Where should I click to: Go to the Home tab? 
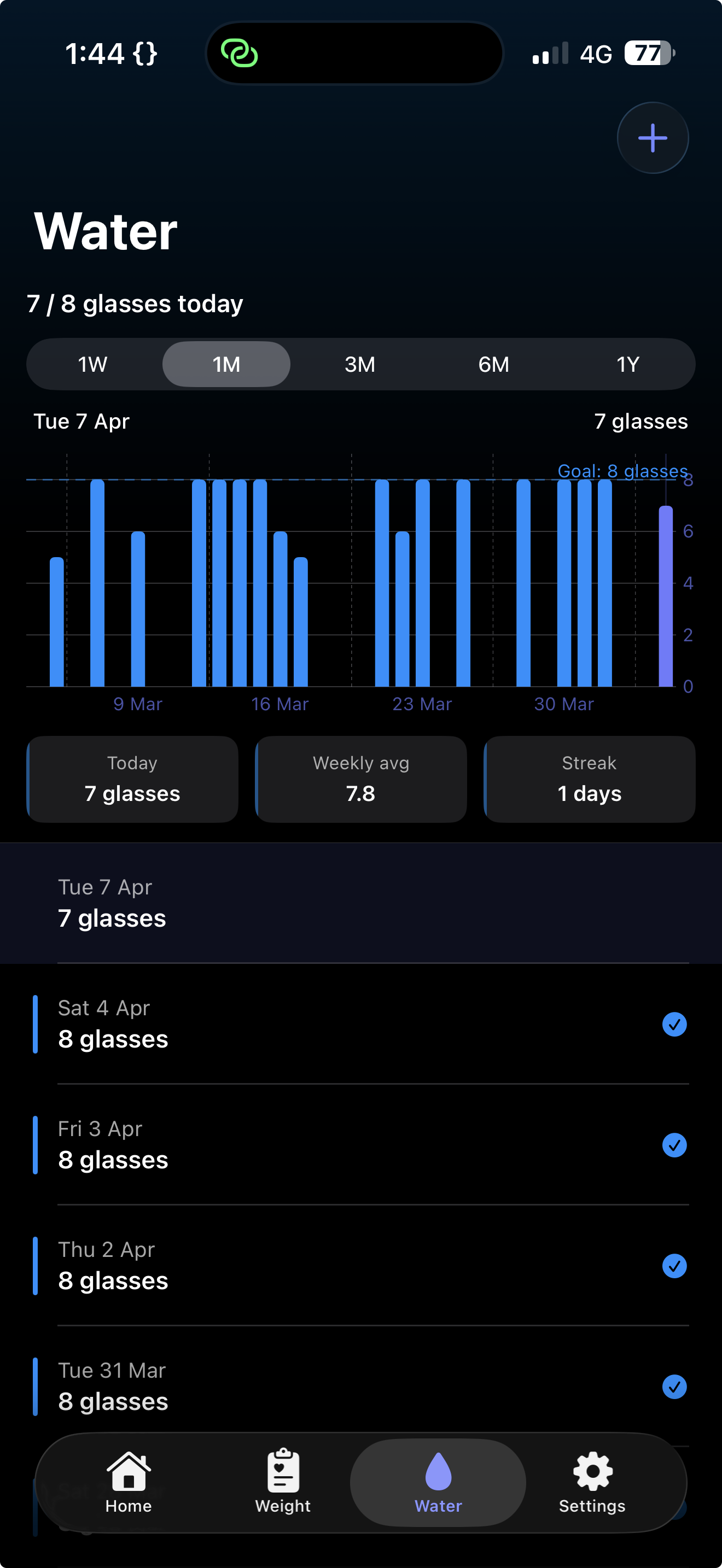[x=129, y=1482]
